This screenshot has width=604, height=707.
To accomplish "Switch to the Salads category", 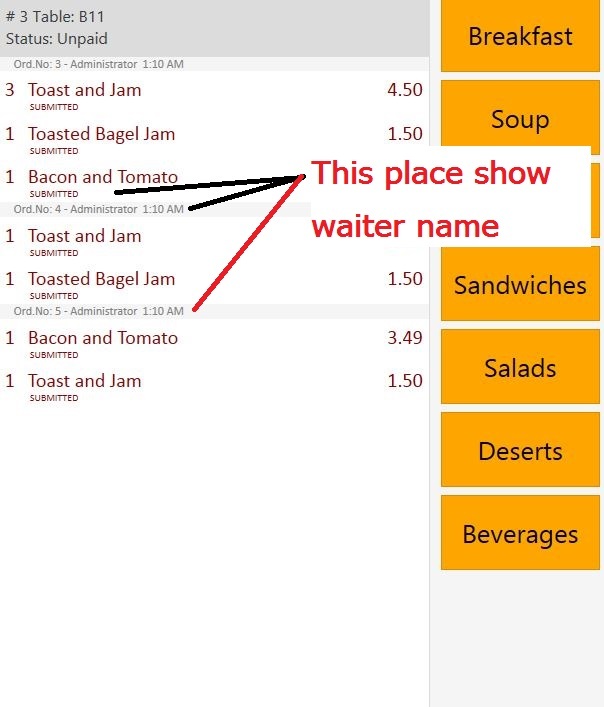I will click(520, 369).
